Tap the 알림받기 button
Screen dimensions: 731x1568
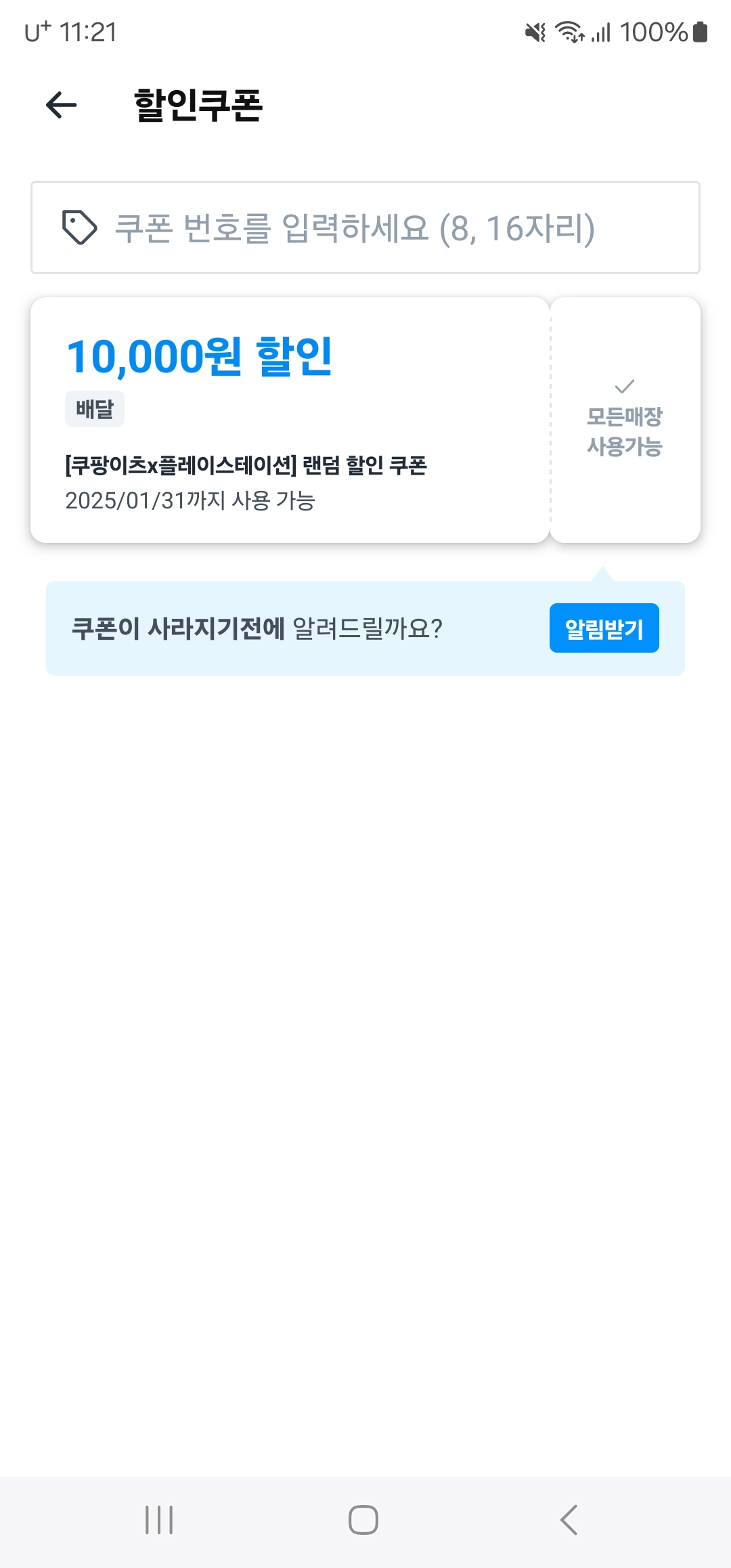click(x=604, y=628)
